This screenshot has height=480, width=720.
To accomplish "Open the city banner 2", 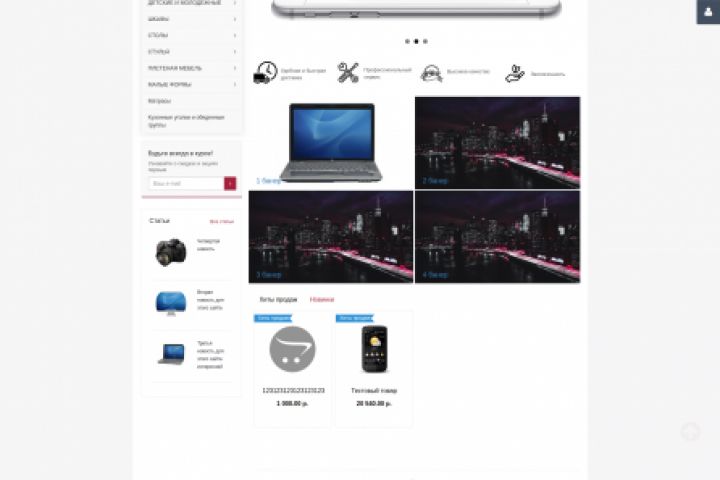I will click(497, 141).
